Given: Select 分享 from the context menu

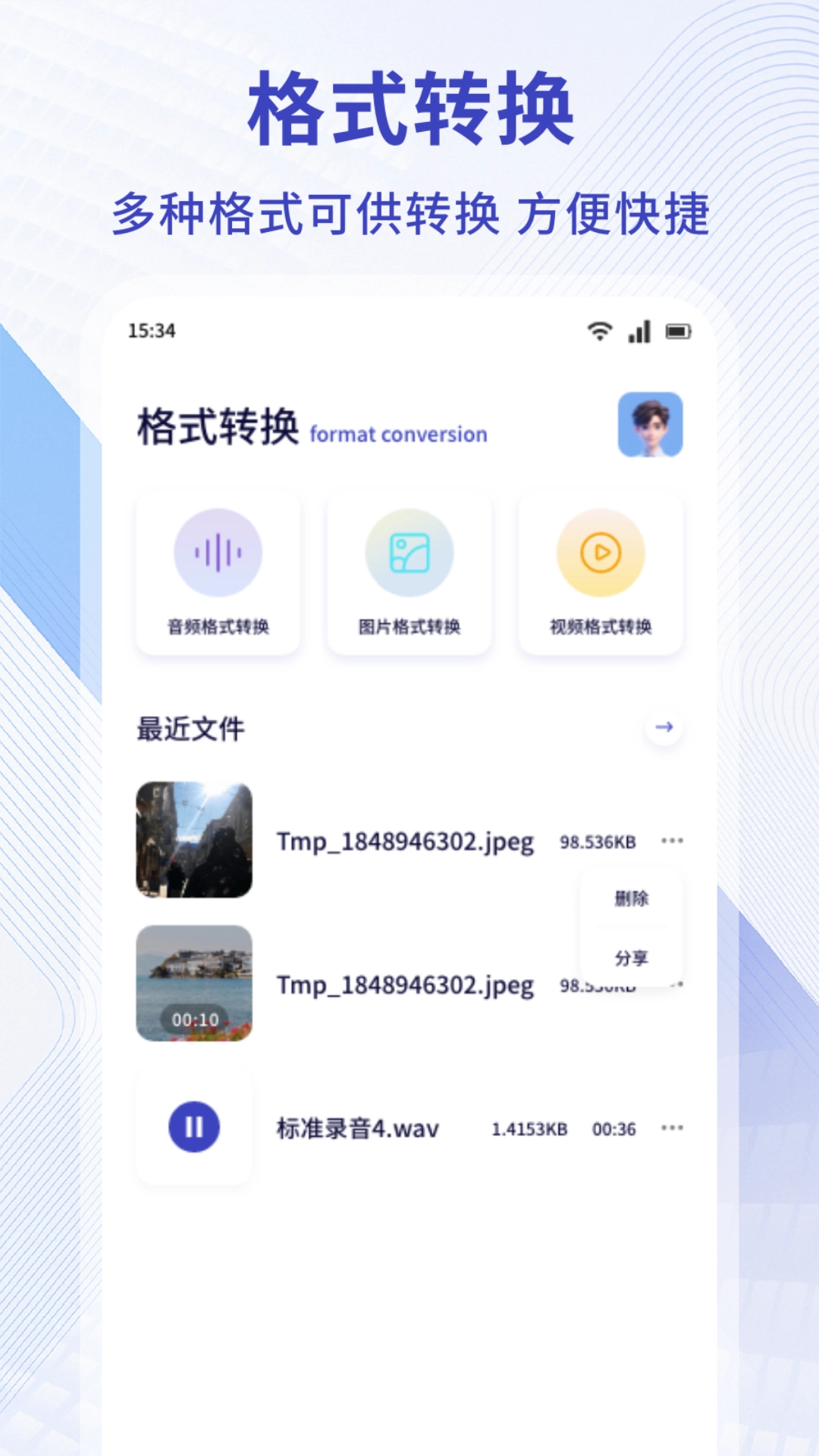Looking at the screenshot, I should coord(632,959).
